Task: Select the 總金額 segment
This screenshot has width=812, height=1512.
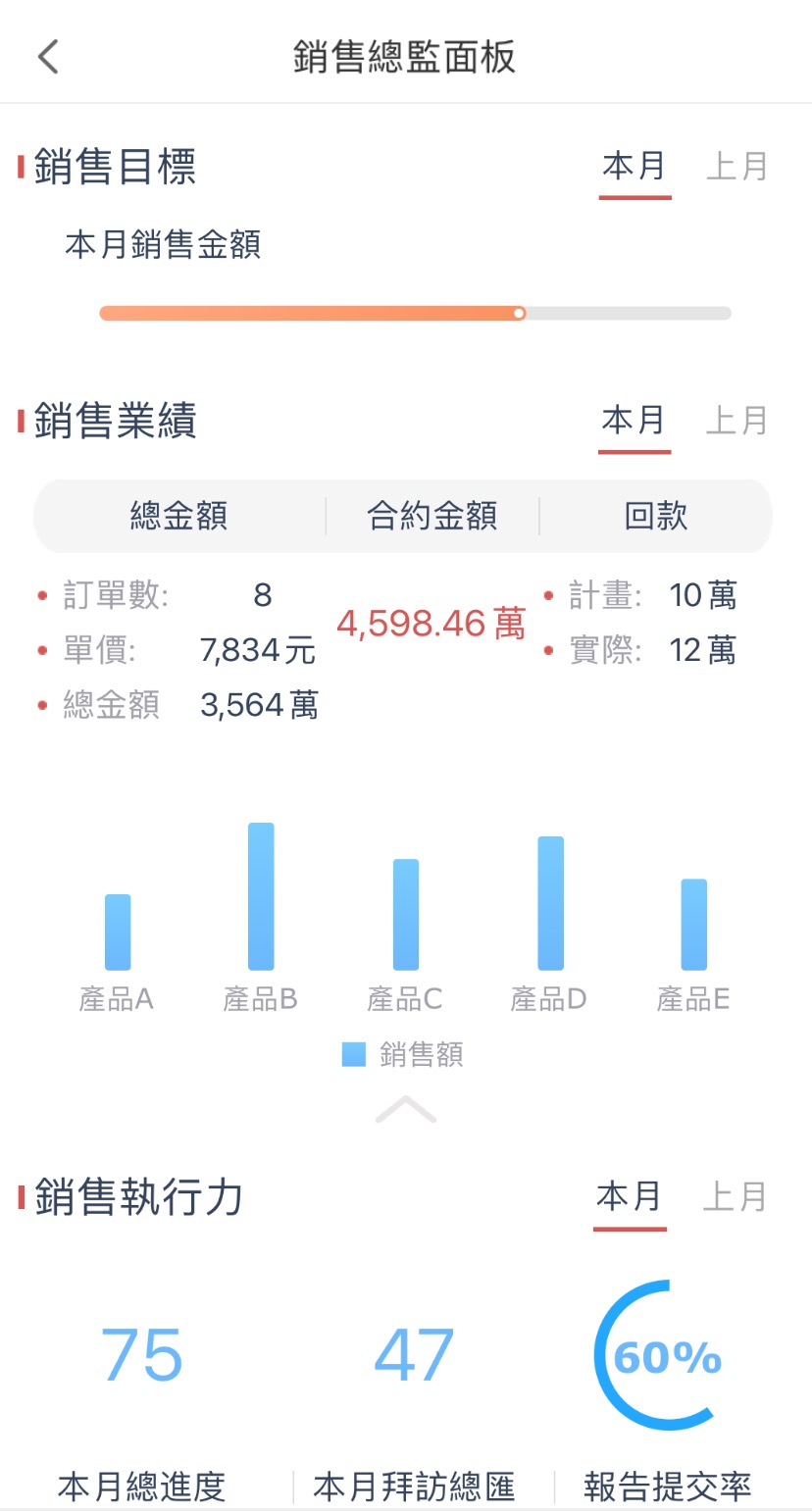Action: click(x=179, y=516)
